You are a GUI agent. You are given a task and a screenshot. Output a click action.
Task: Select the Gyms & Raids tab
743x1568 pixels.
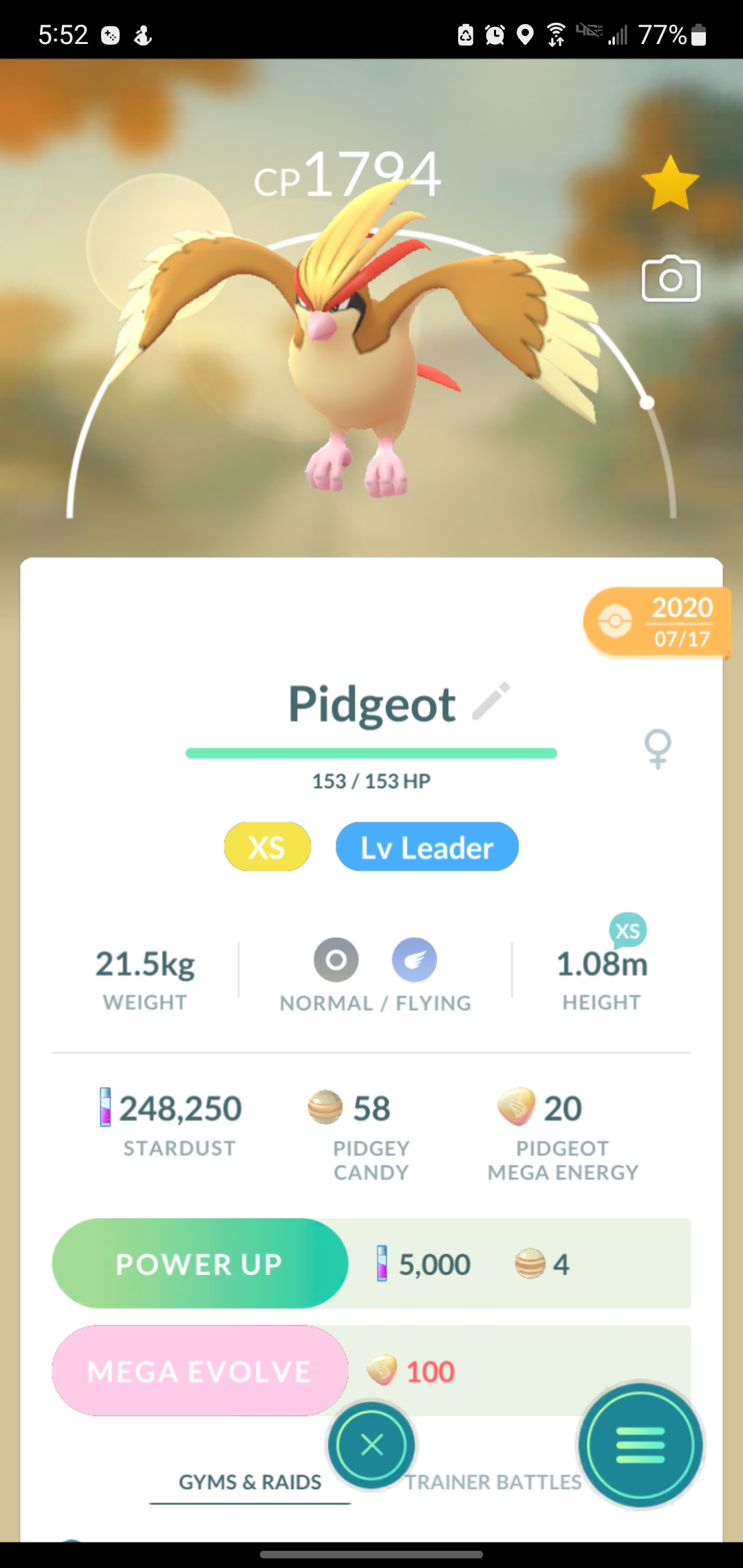[250, 1482]
